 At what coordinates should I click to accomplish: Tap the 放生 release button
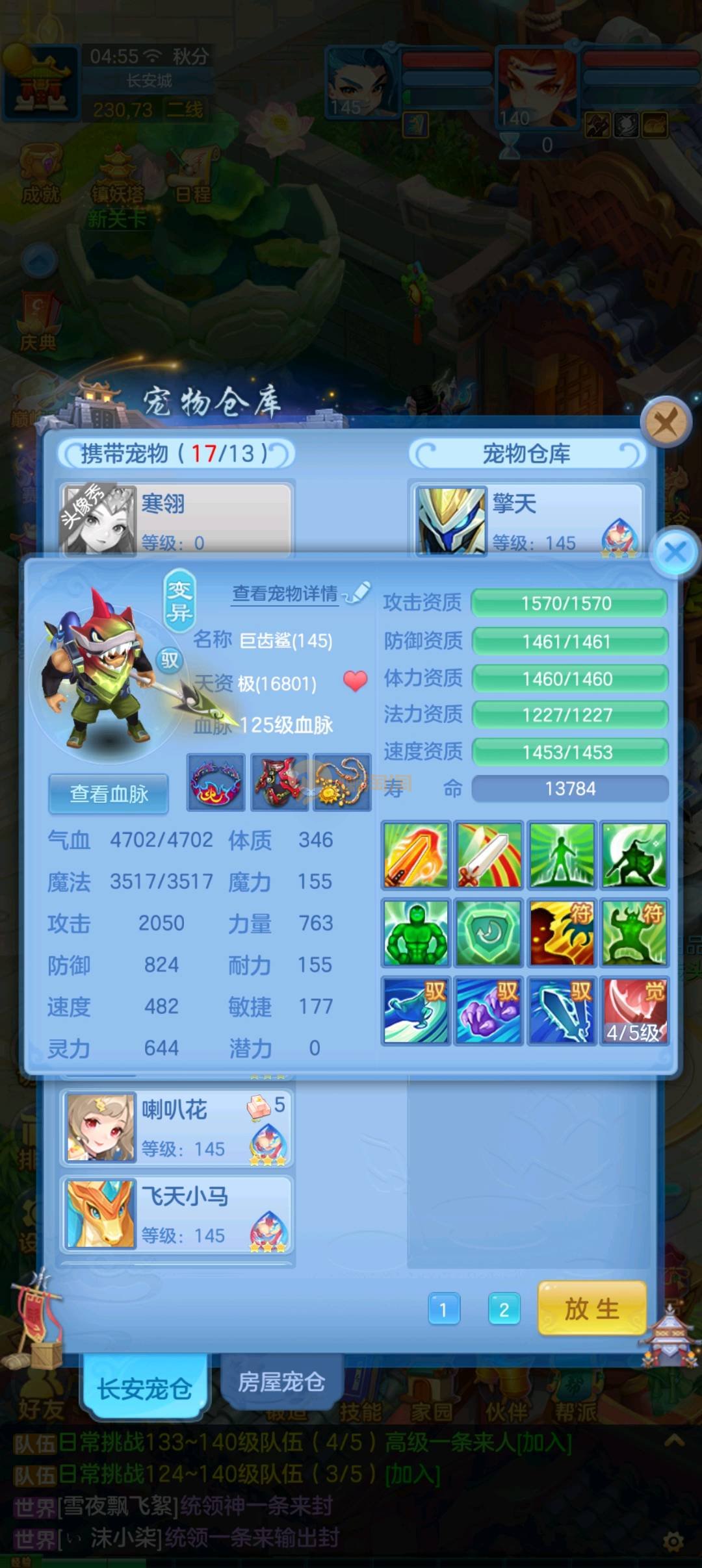pyautogui.click(x=591, y=1308)
